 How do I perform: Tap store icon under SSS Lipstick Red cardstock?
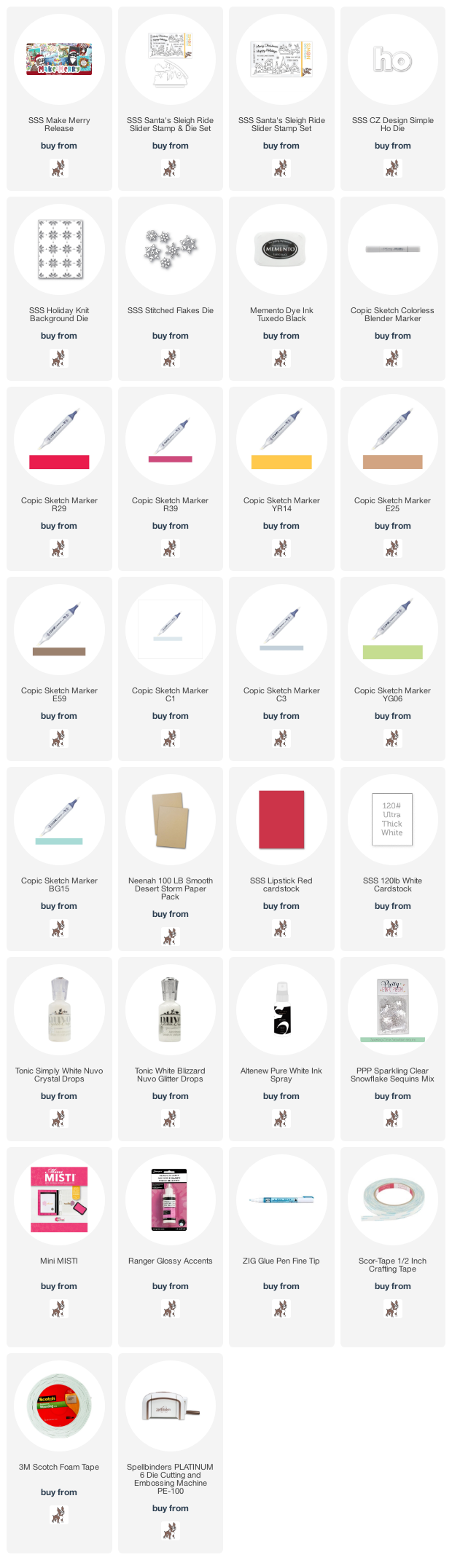coord(281,929)
